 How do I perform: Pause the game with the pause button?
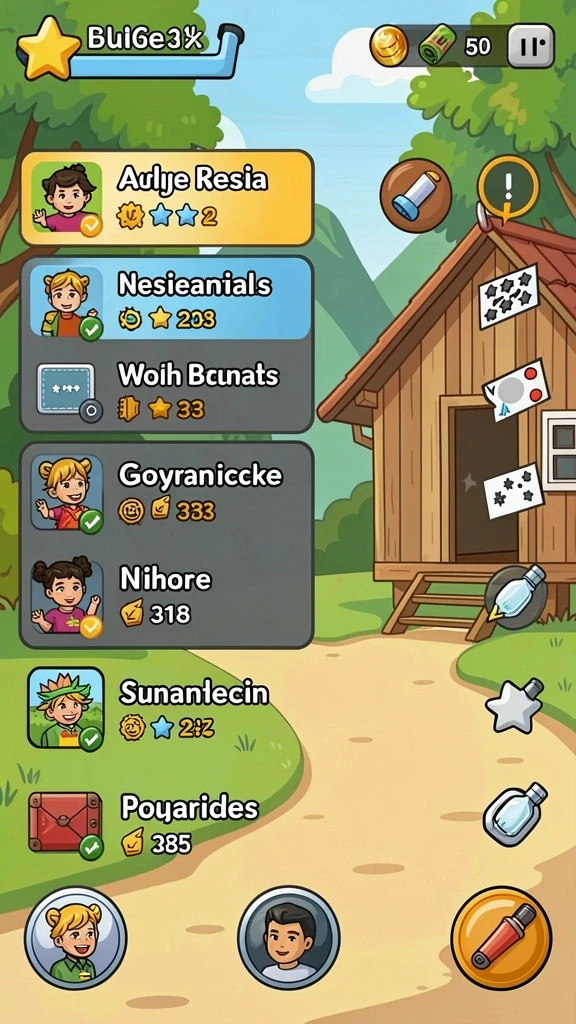tap(530, 46)
